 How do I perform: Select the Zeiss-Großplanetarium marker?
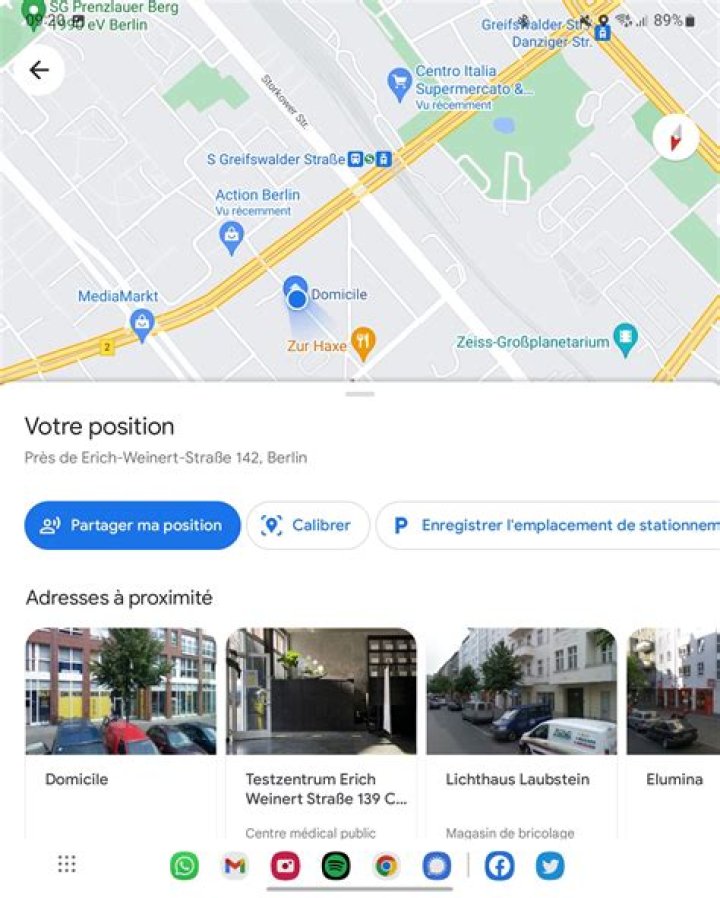click(x=625, y=339)
